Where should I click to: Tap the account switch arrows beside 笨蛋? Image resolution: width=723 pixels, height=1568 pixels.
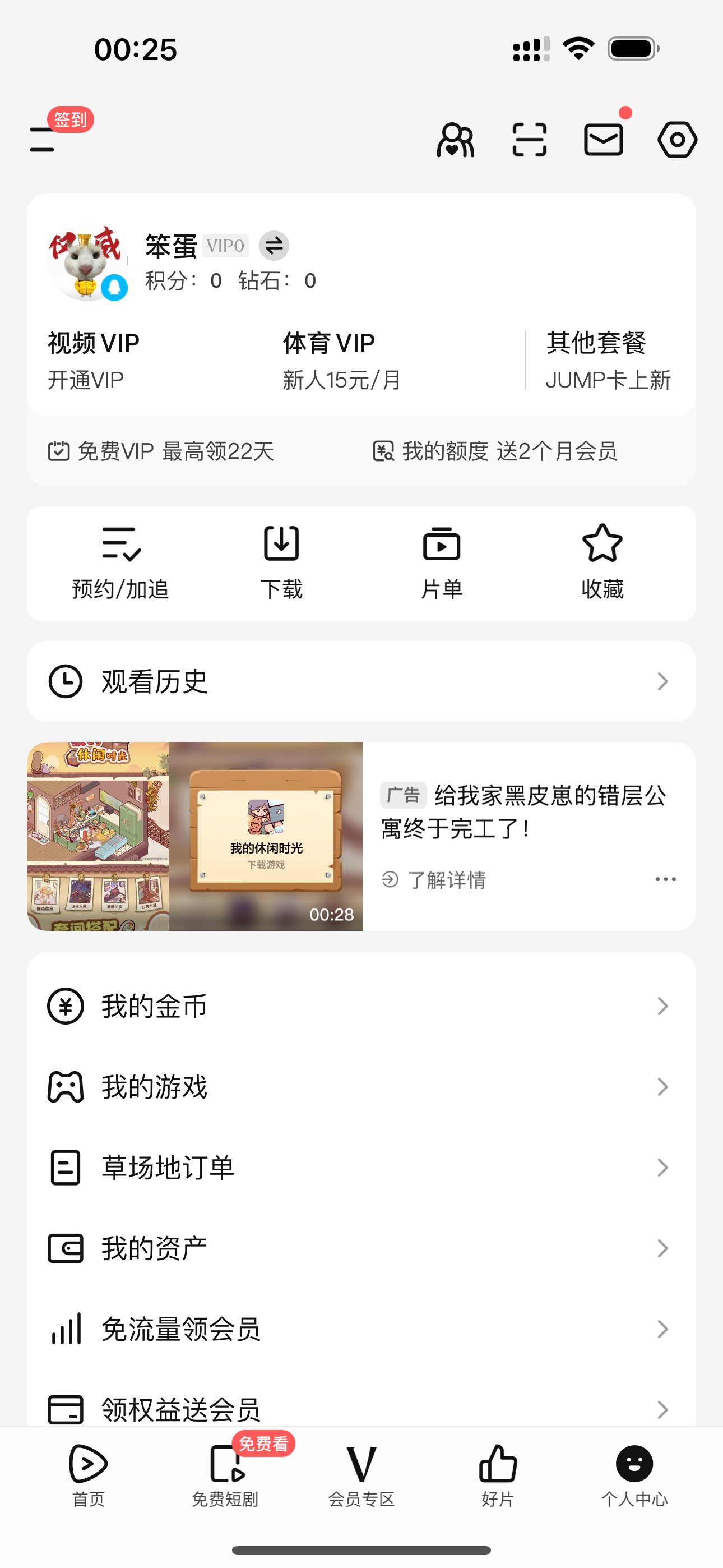274,246
